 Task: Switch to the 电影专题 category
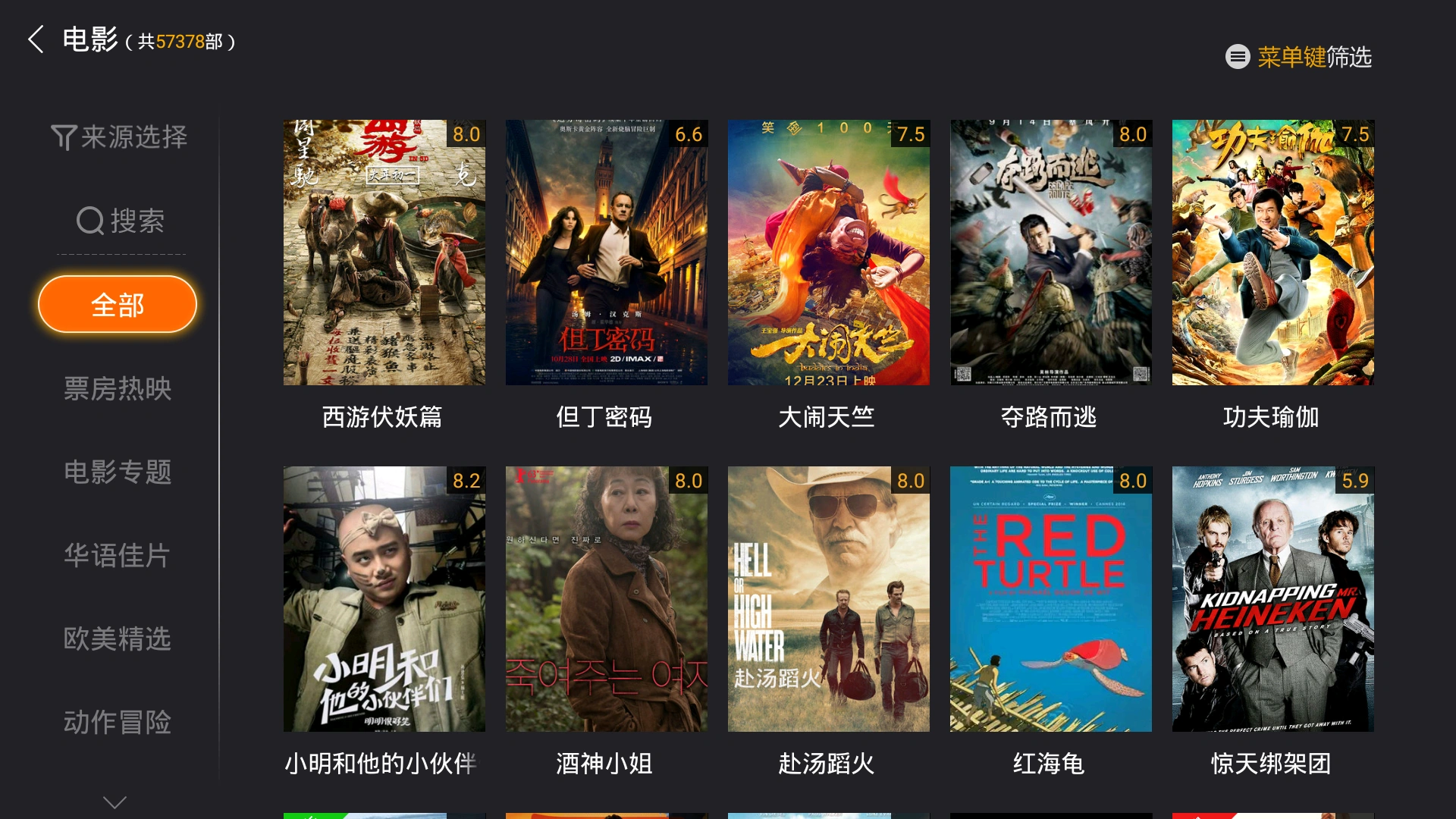[118, 472]
